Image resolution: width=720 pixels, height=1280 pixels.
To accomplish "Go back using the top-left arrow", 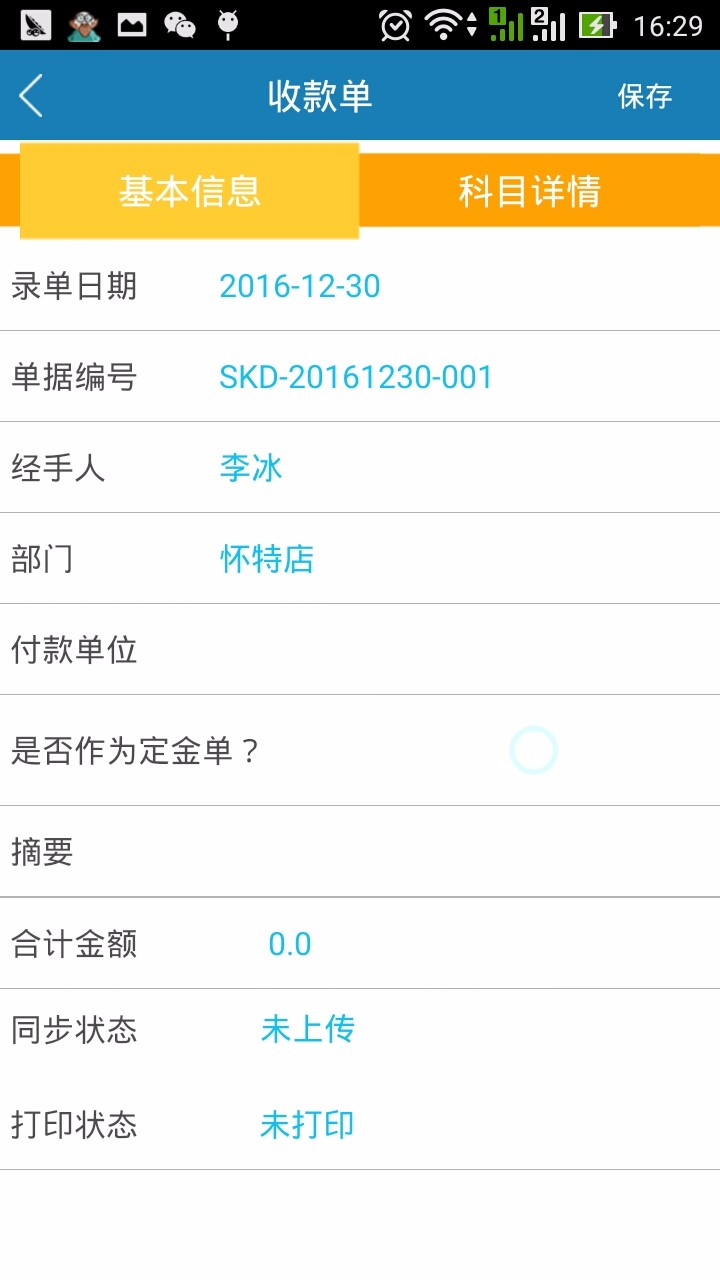I will [32, 96].
